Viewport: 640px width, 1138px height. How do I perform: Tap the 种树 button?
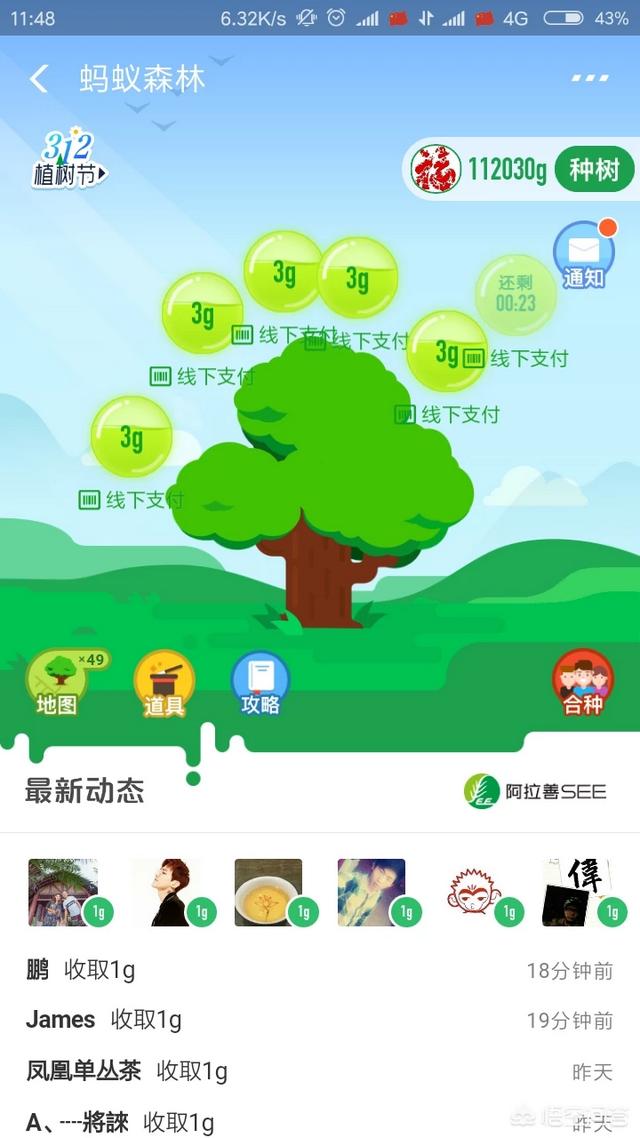tap(594, 170)
